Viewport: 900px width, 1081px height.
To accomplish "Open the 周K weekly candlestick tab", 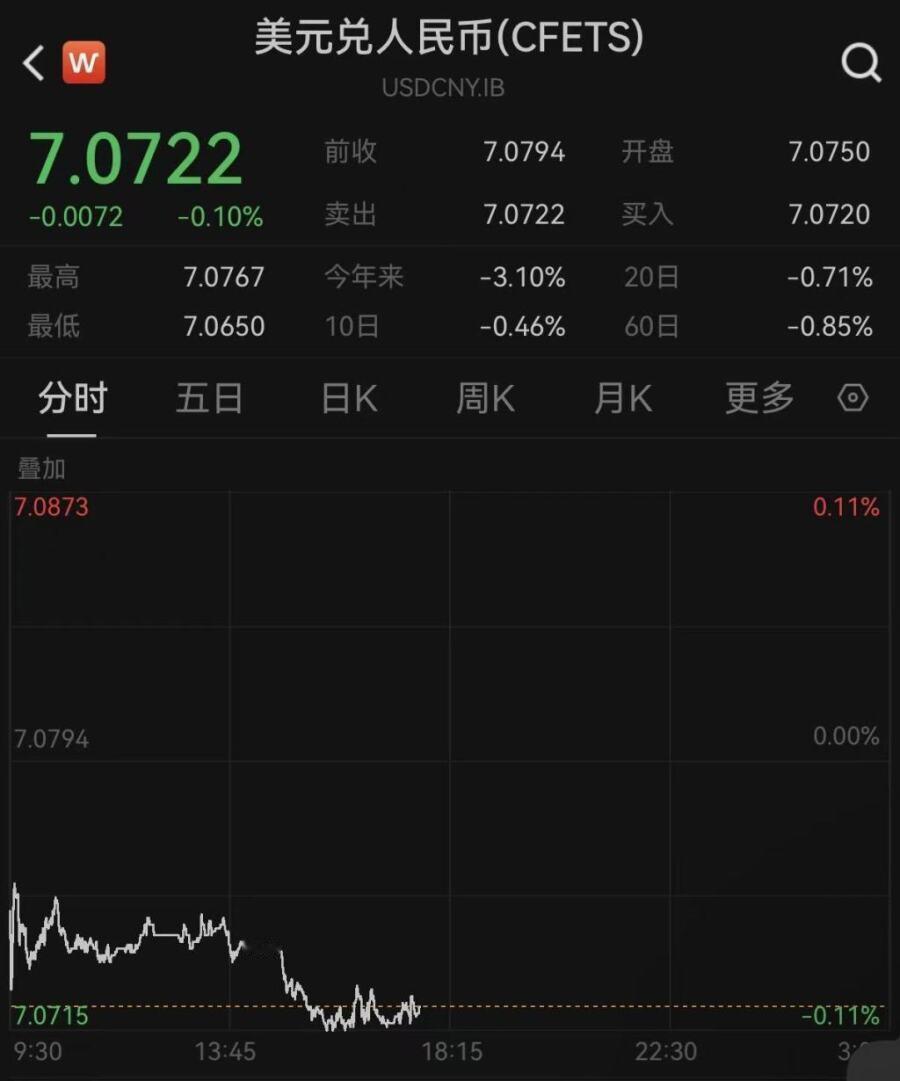I will pyautogui.click(x=484, y=397).
